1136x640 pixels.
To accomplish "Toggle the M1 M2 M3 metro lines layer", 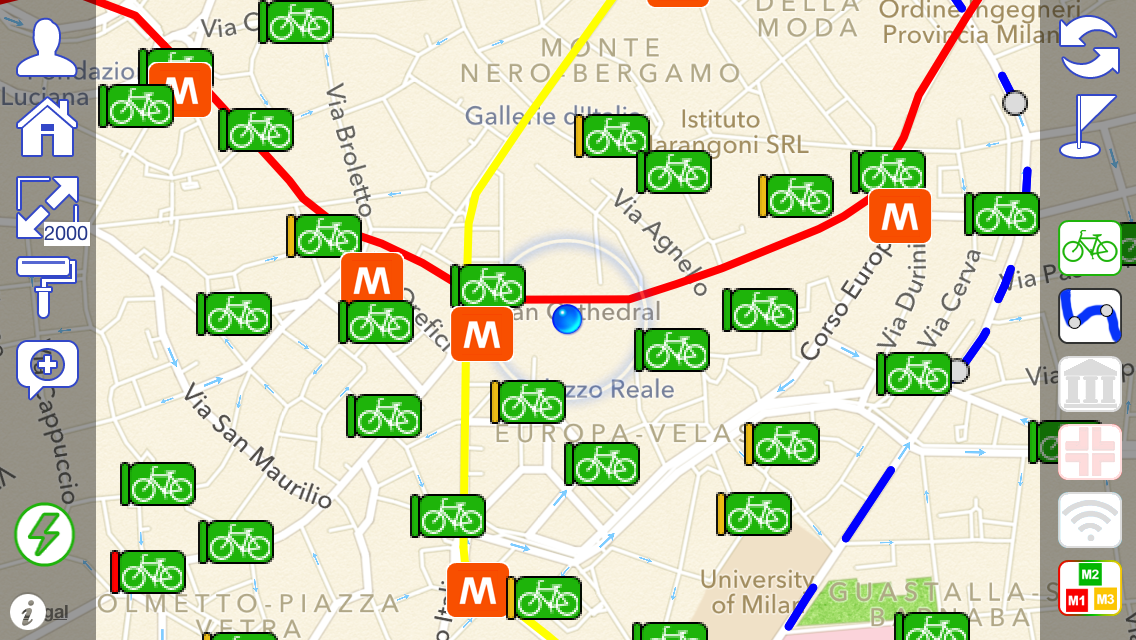I will point(1090,588).
